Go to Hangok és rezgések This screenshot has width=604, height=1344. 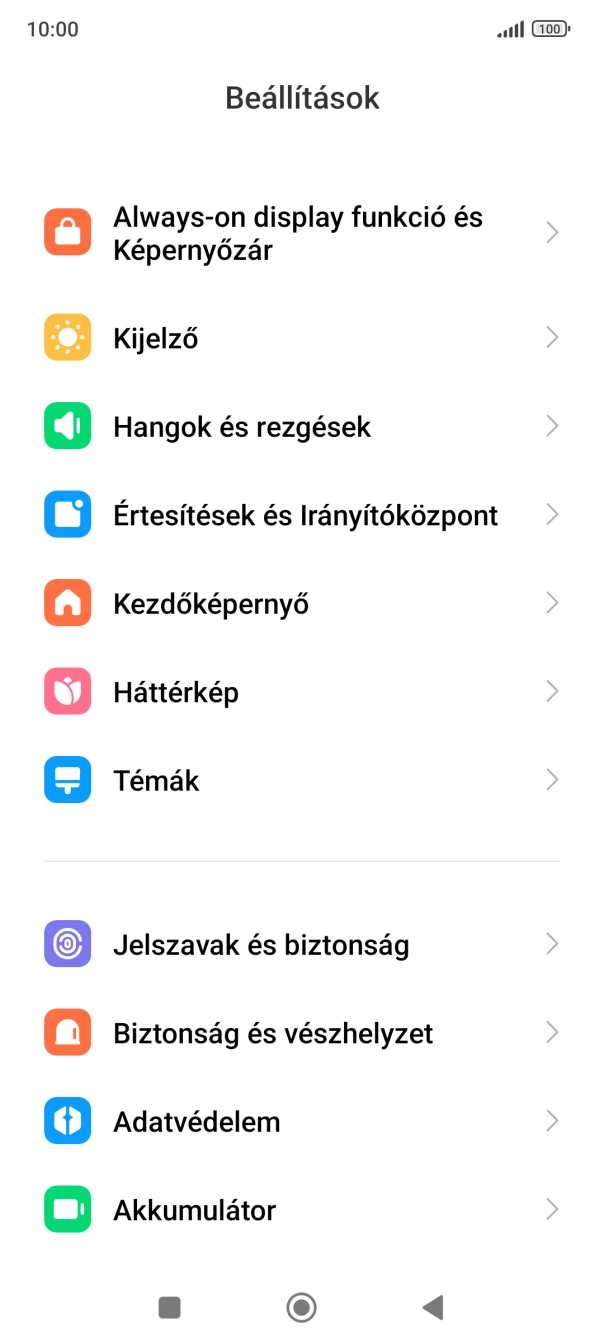click(300, 427)
